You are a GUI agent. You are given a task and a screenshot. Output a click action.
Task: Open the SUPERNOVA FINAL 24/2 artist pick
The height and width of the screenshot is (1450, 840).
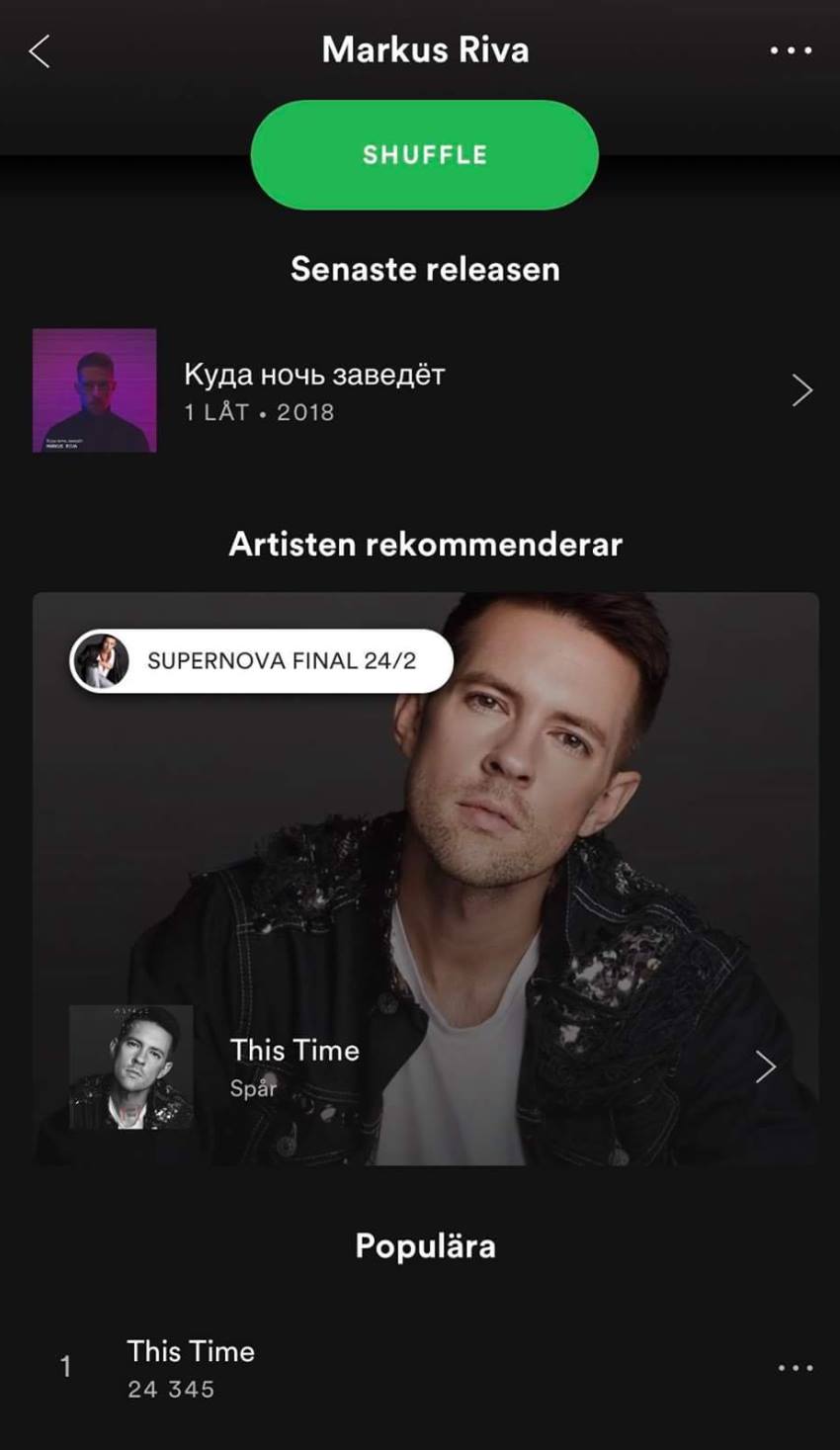coord(262,660)
